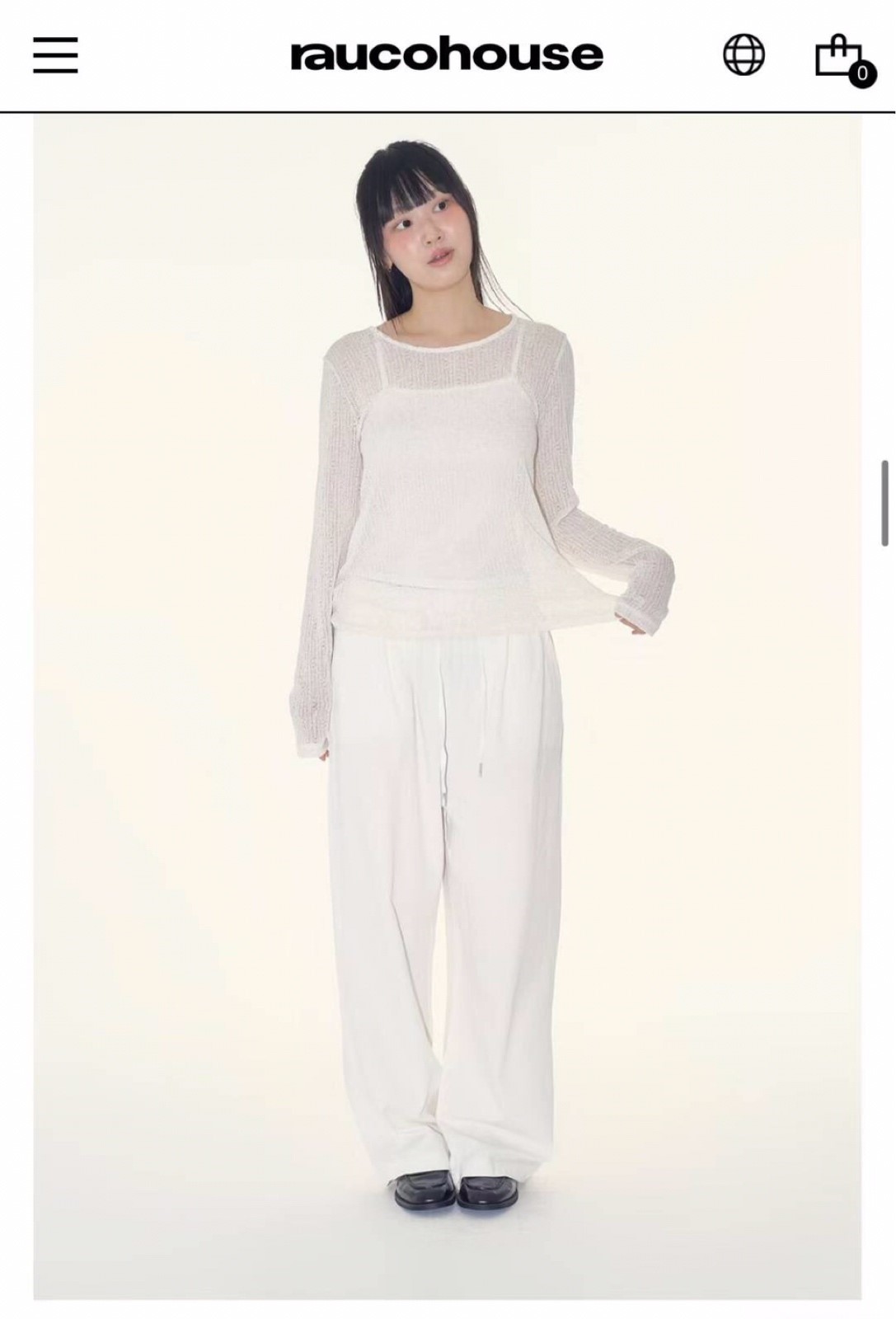Open the language and region globe
This screenshot has height=1319, width=896.
click(x=744, y=55)
